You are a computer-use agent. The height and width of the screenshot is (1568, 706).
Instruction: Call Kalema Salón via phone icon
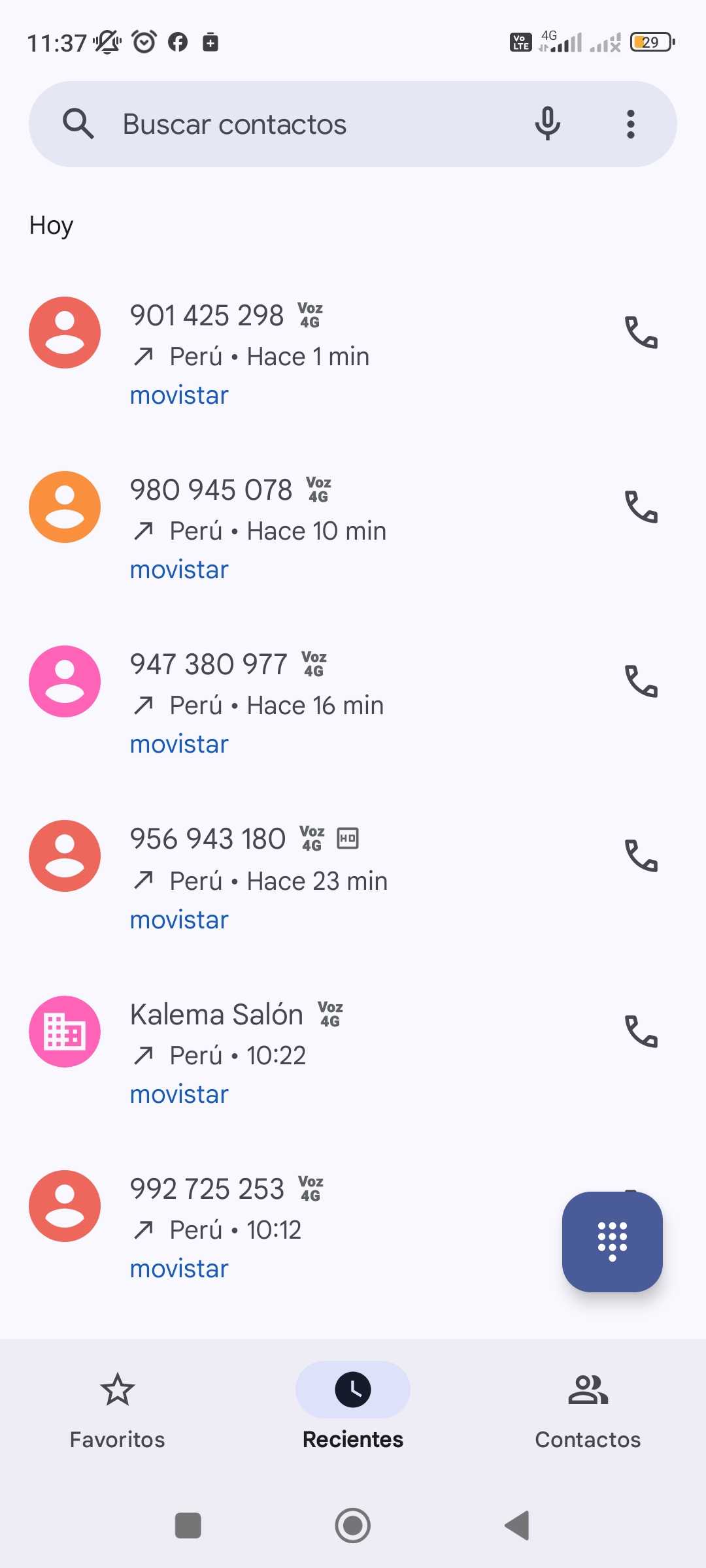(x=641, y=1032)
